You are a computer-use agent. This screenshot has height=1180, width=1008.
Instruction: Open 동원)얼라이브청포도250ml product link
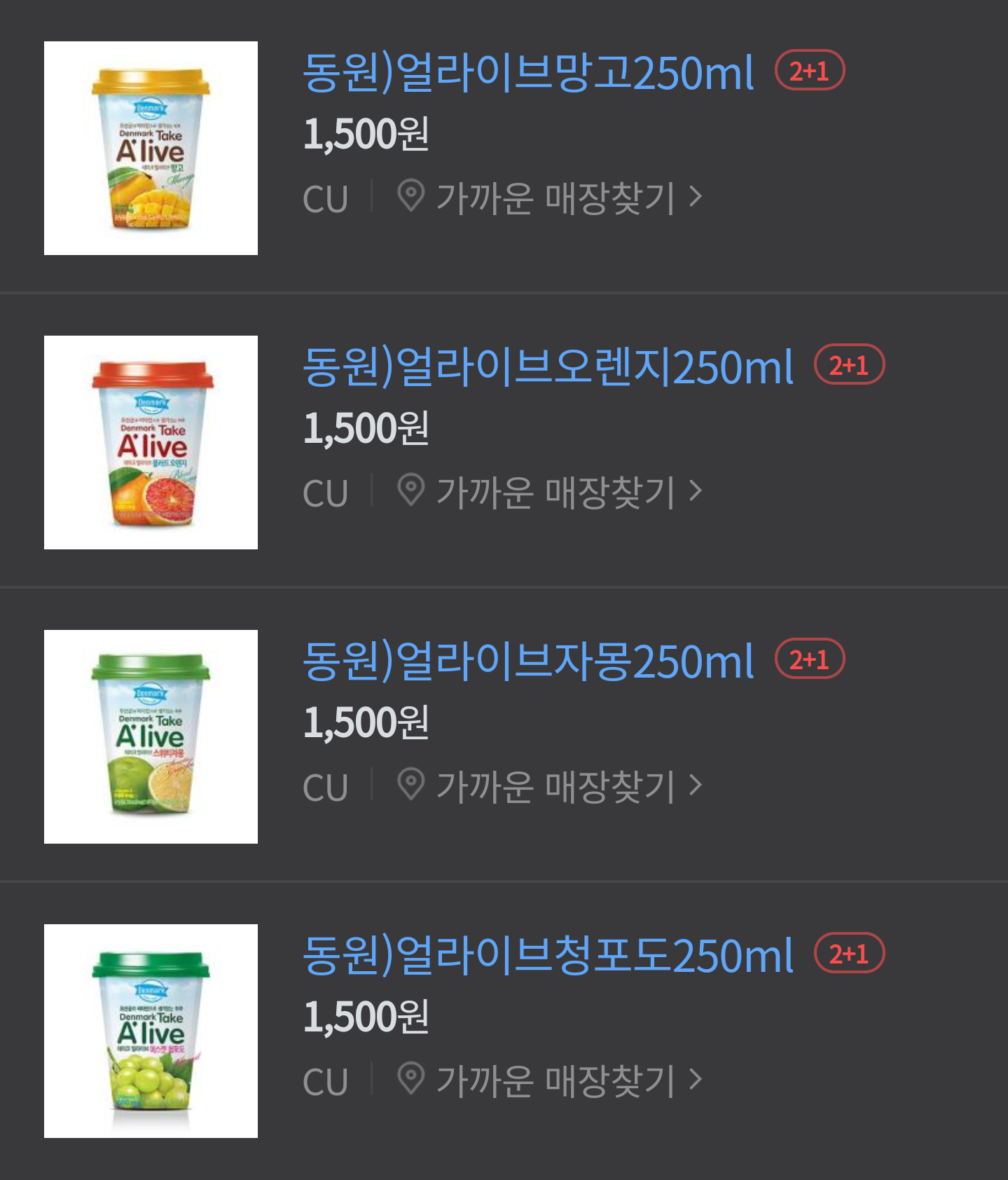click(547, 956)
